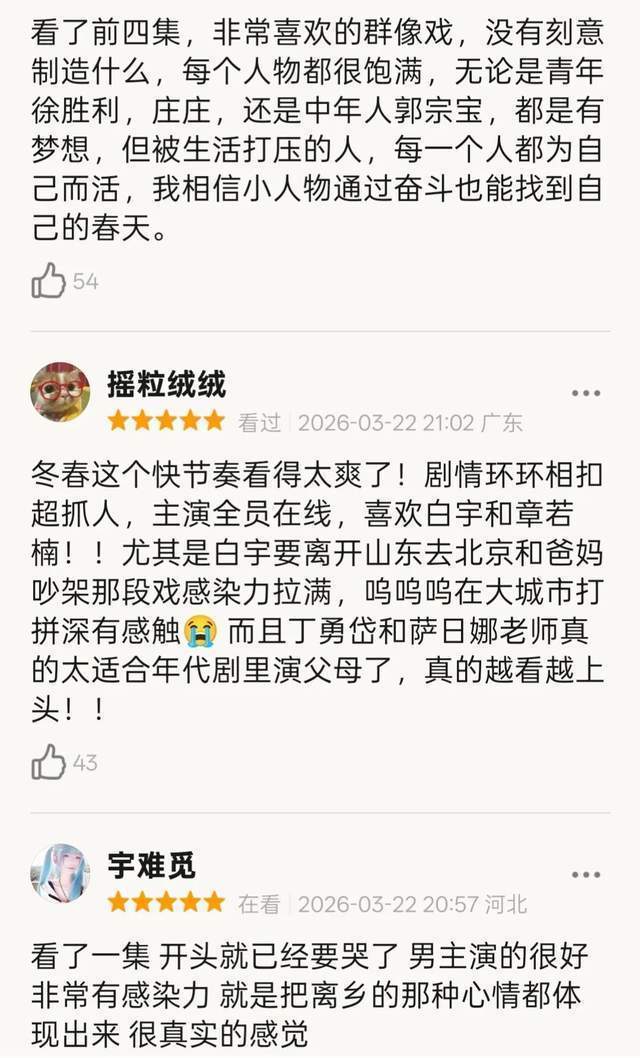Open user 宇难觅's username

point(152,865)
